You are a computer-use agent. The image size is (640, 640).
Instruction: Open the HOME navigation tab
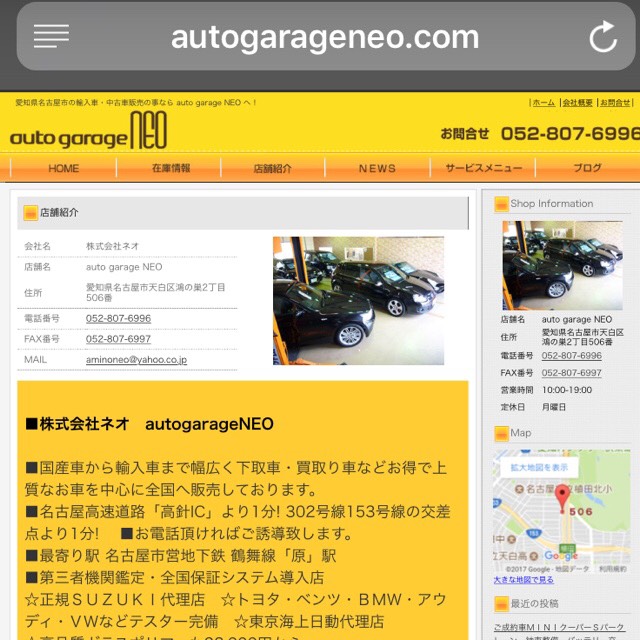(x=63, y=168)
